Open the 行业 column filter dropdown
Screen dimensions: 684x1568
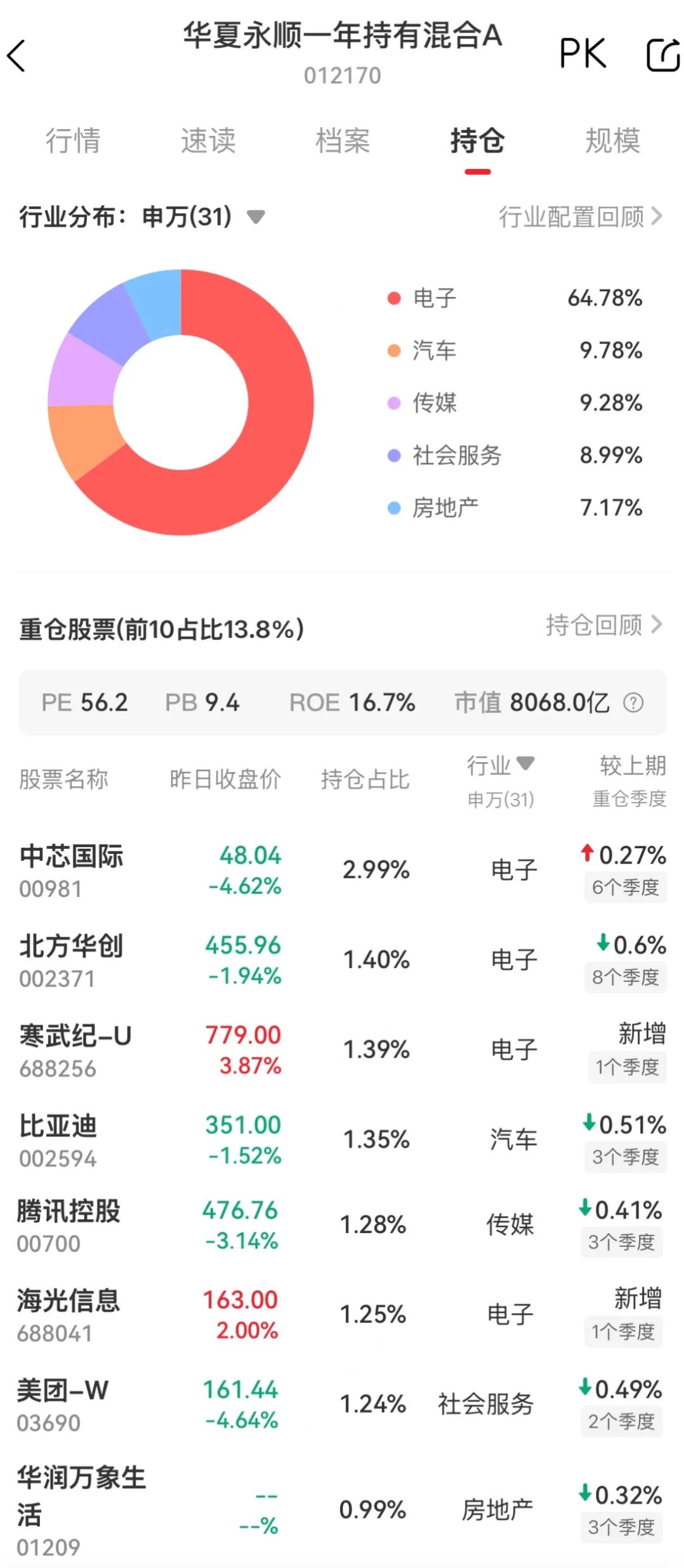click(500, 765)
